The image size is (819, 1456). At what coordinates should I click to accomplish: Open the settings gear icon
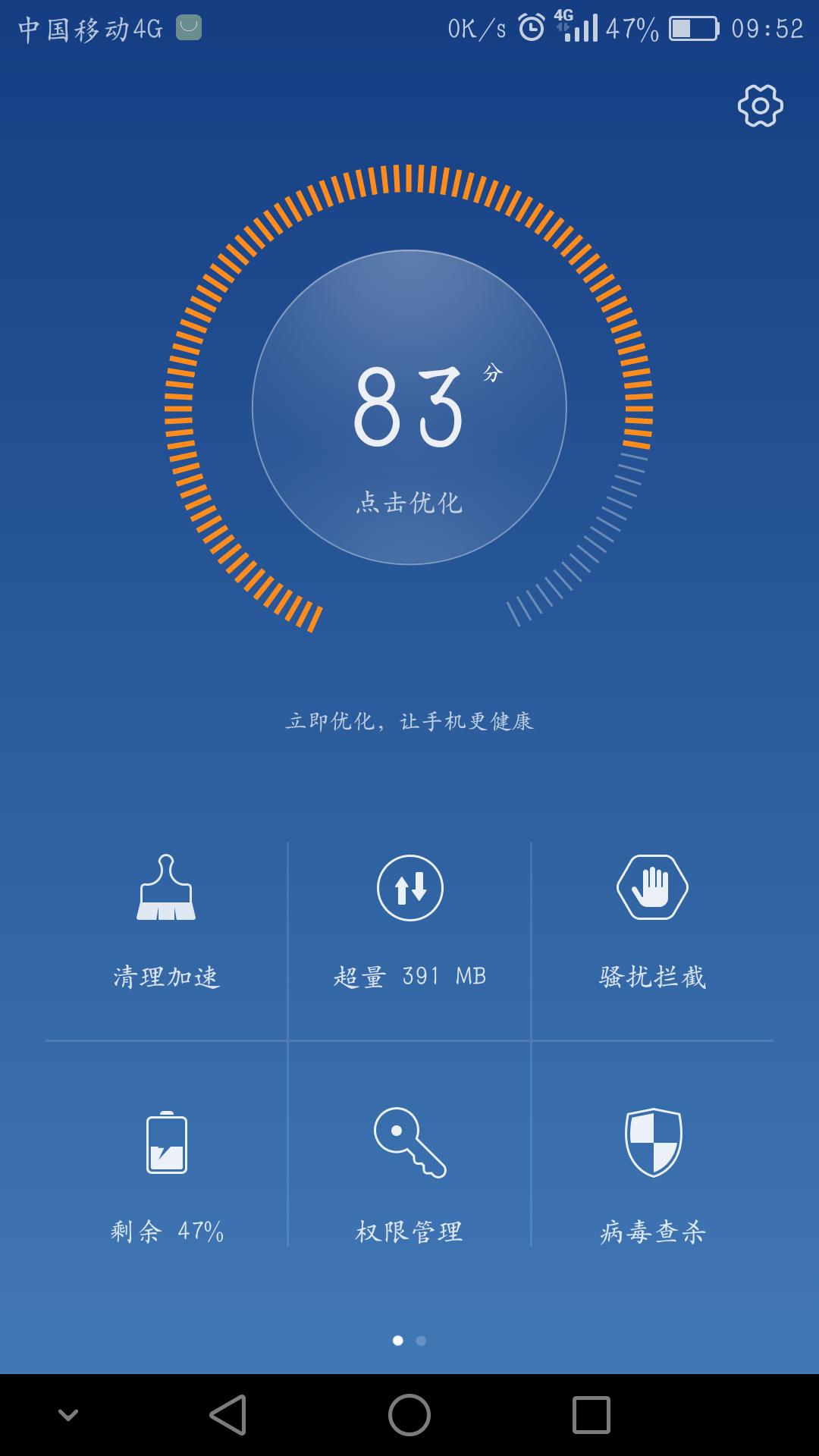760,105
